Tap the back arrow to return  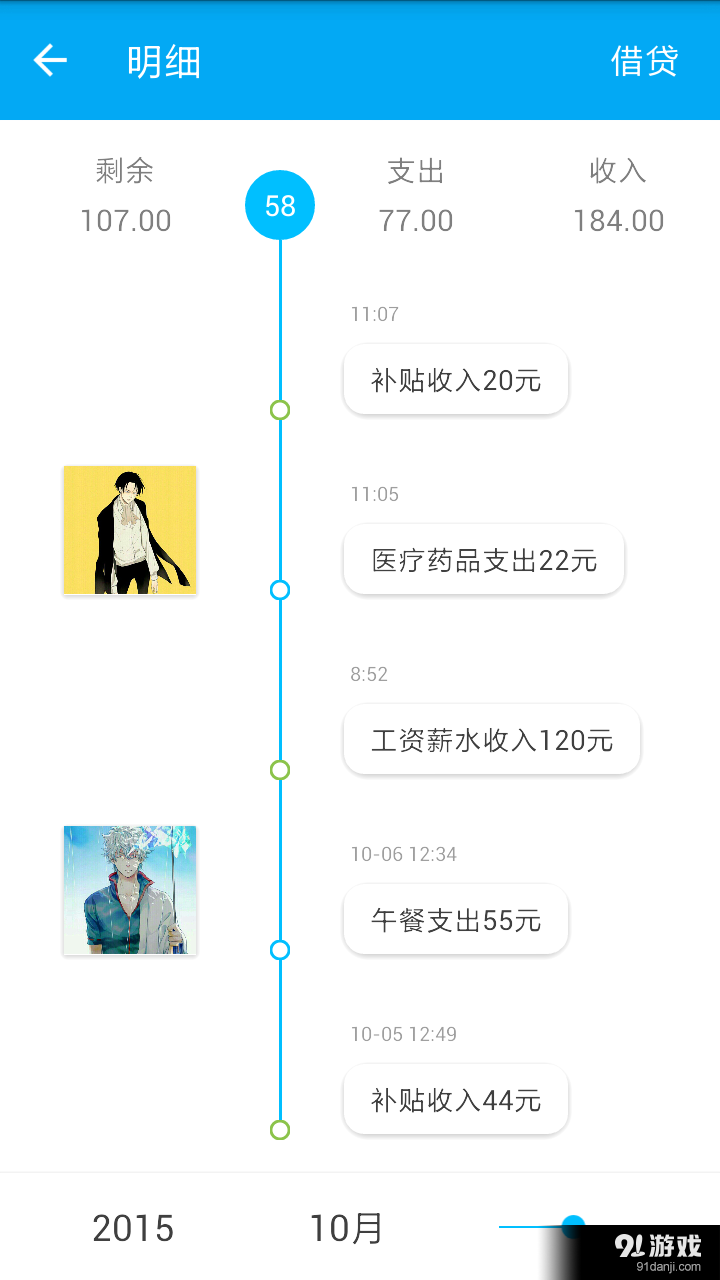(x=49, y=60)
